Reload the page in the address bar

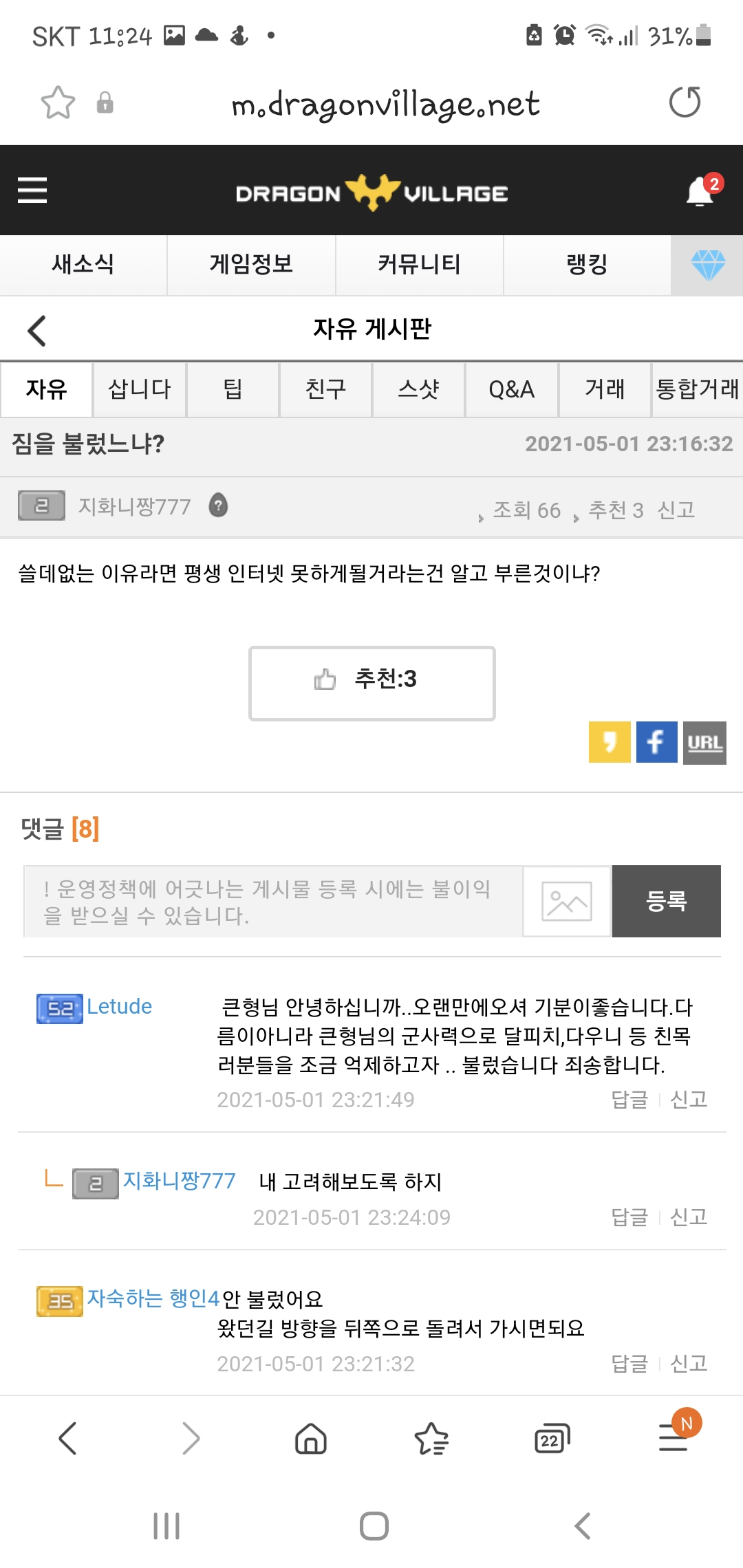(x=685, y=102)
